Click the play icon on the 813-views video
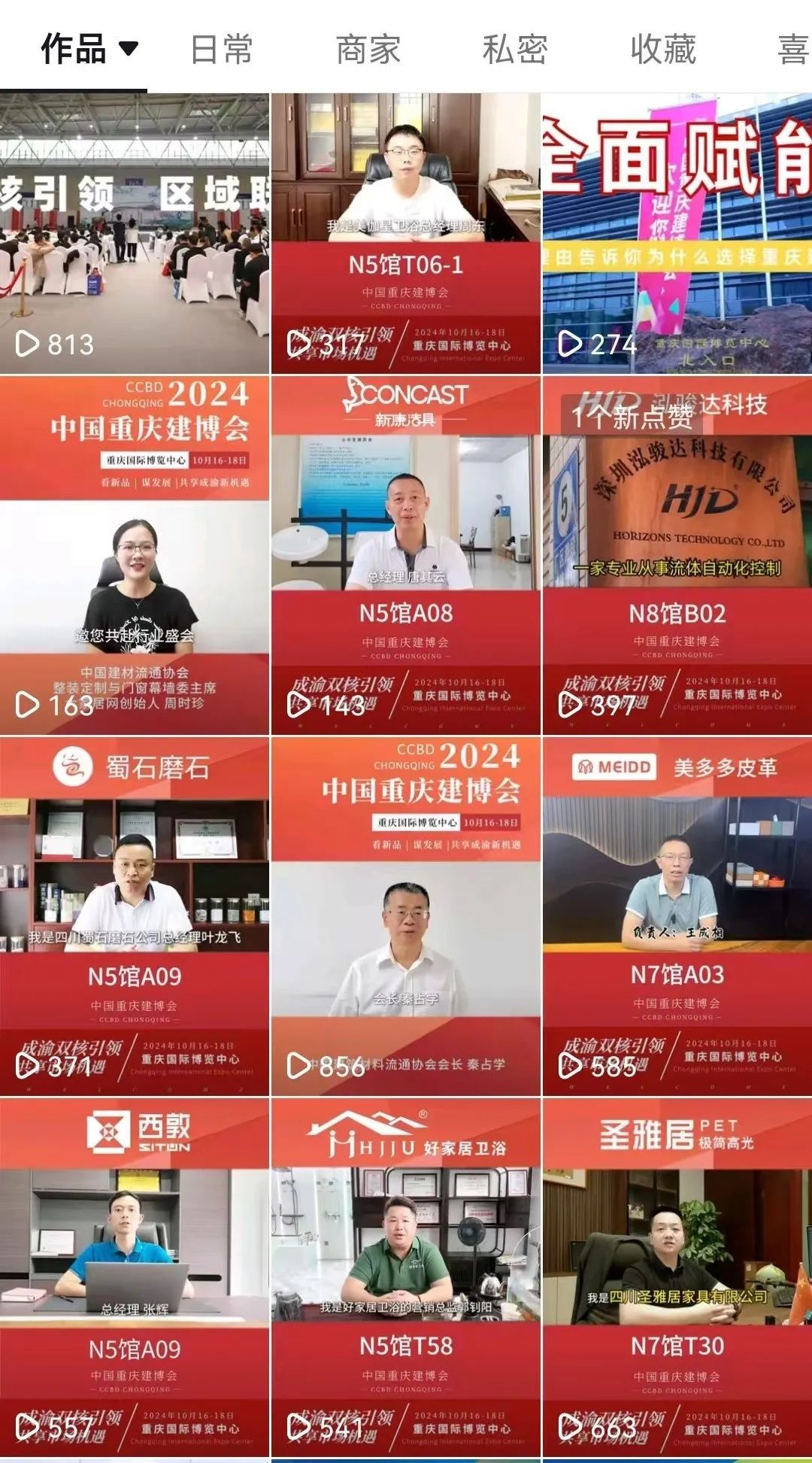The width and height of the screenshot is (812, 1463). (29, 343)
